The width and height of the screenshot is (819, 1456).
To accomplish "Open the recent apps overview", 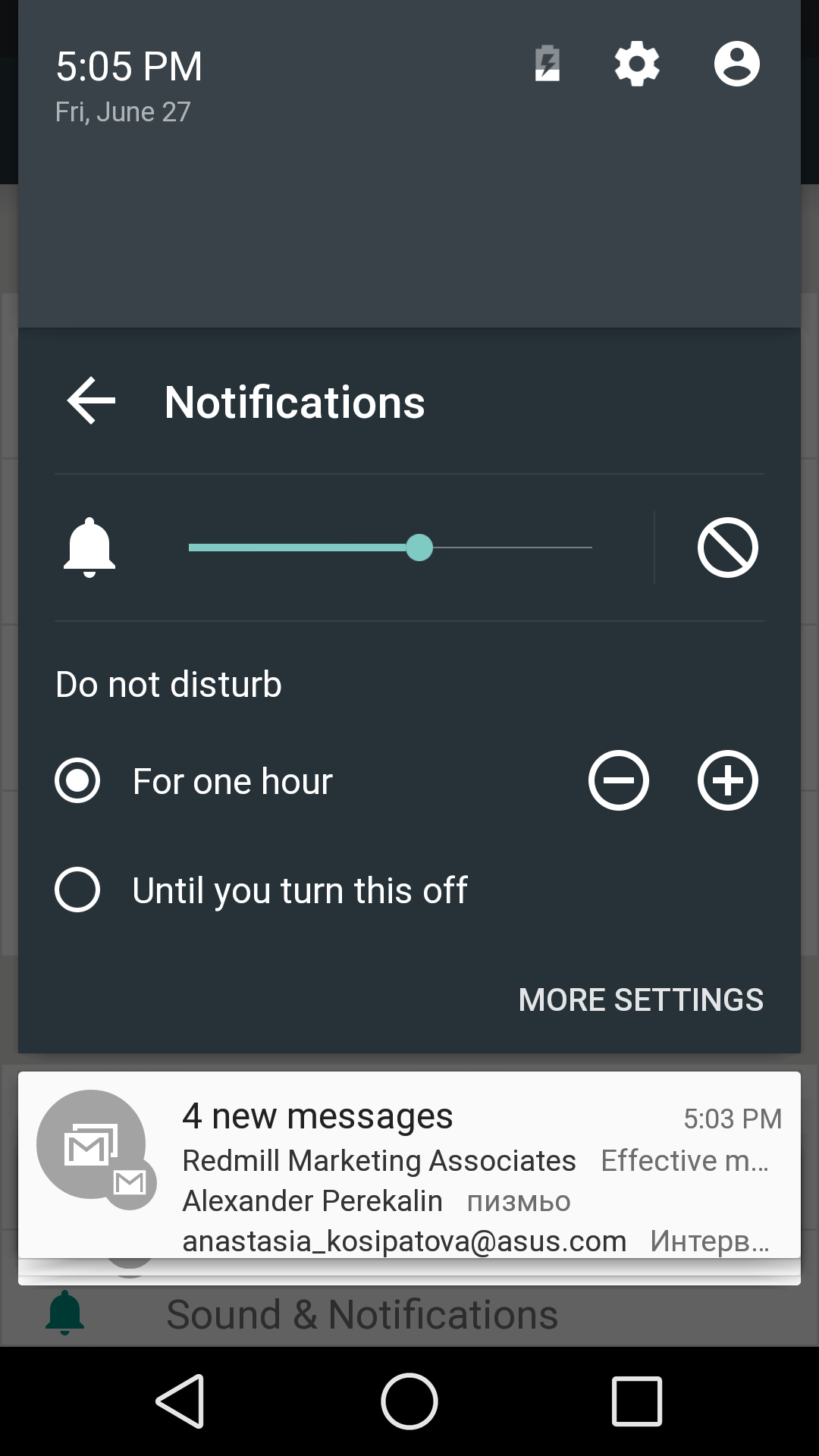I will pyautogui.click(x=637, y=1401).
